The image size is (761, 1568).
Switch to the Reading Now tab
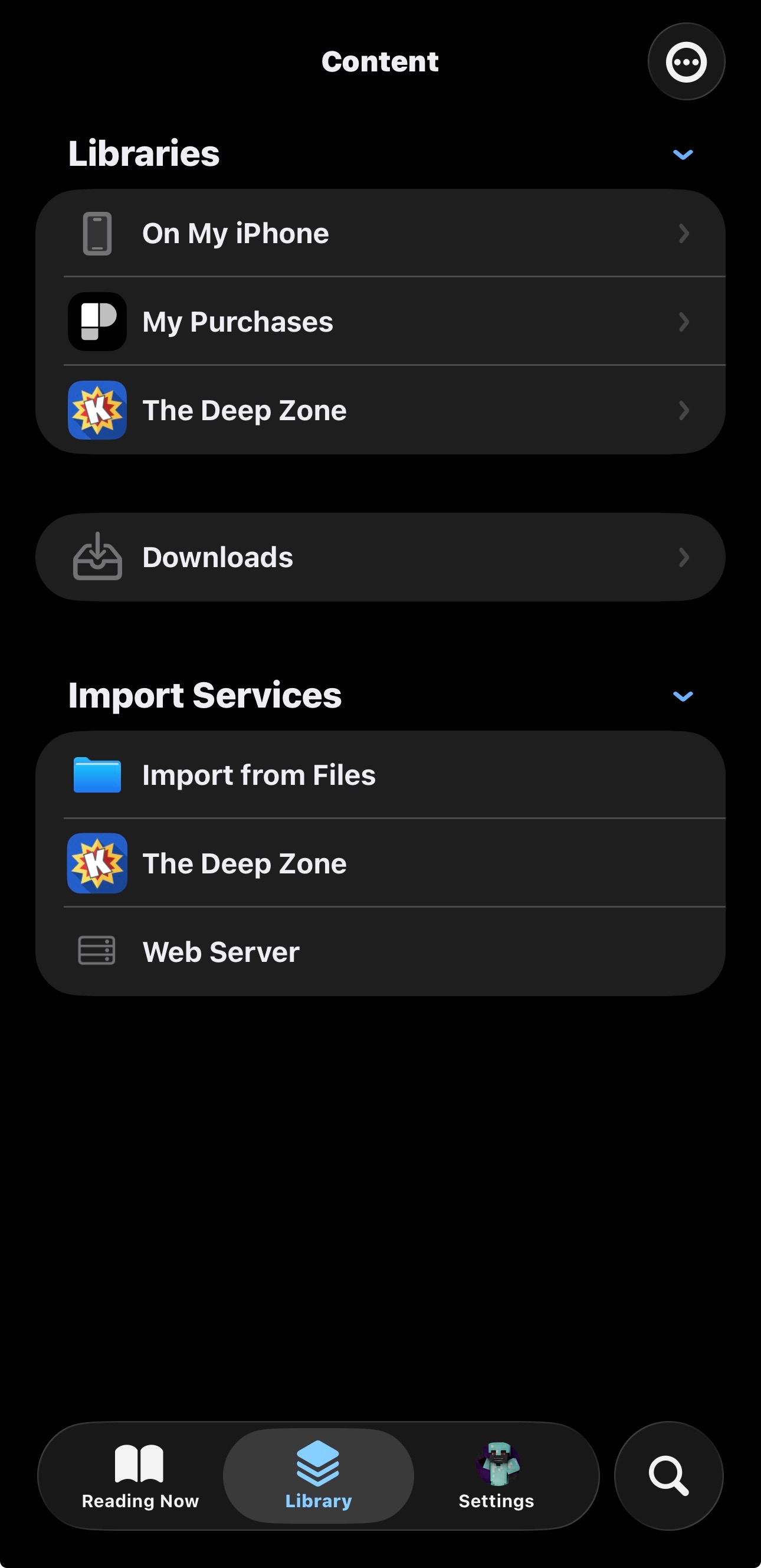(x=140, y=1475)
